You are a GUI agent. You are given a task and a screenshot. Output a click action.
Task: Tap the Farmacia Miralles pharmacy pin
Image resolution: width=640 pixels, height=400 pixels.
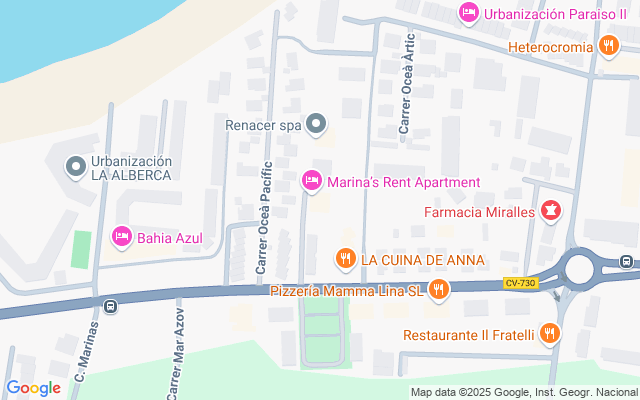pos(549,211)
